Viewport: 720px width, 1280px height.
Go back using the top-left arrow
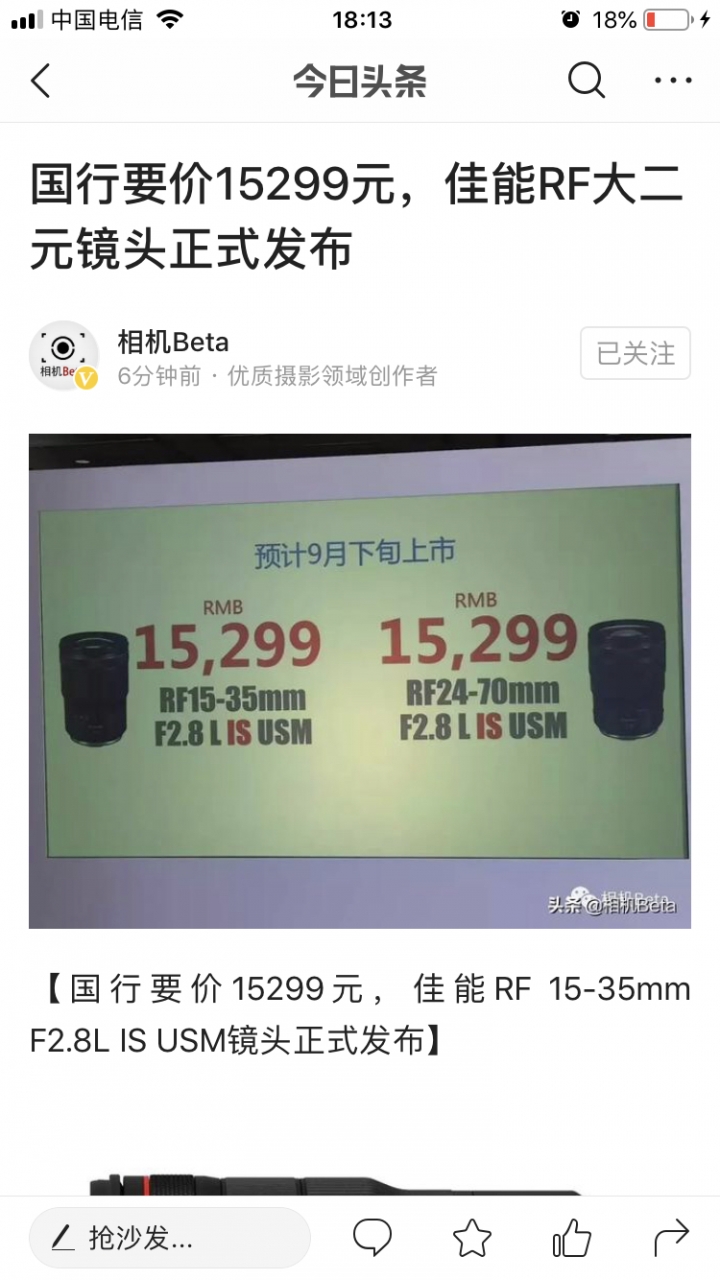pyautogui.click(x=41, y=81)
